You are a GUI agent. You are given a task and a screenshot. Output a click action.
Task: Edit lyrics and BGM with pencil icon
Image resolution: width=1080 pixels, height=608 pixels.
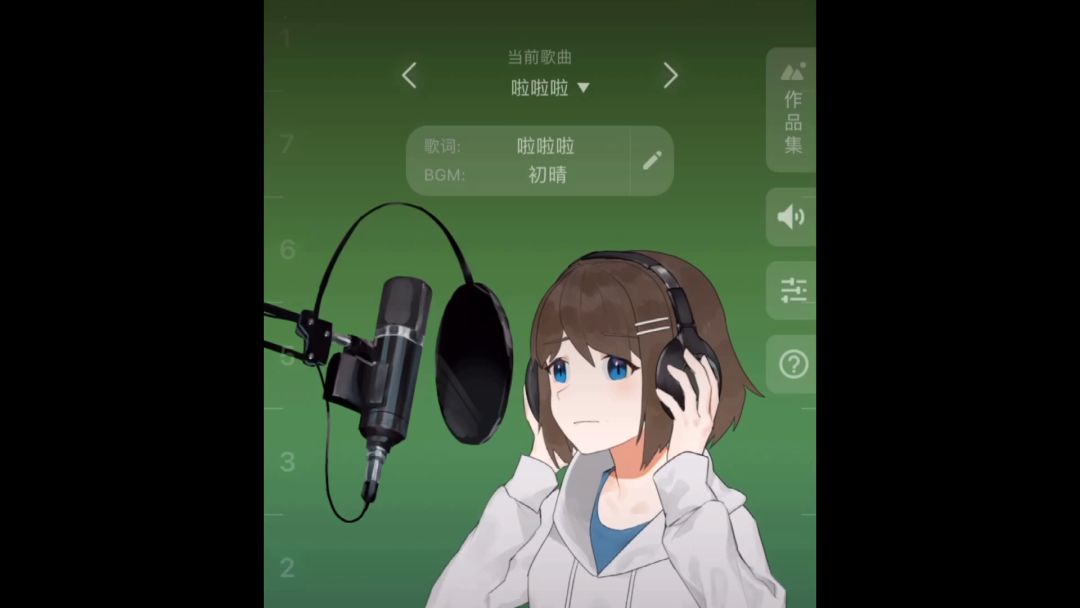[652, 160]
